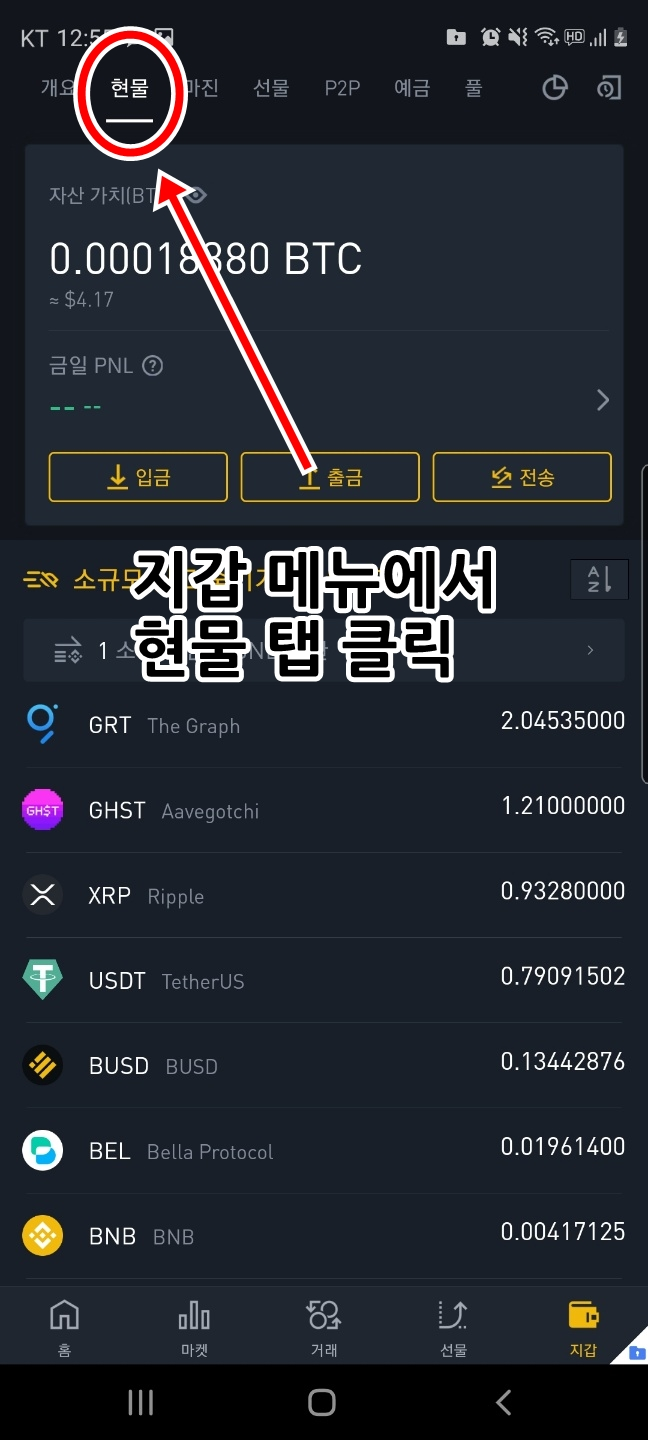648x1440 pixels.
Task: Switch to the P2P tab
Action: pos(342,89)
